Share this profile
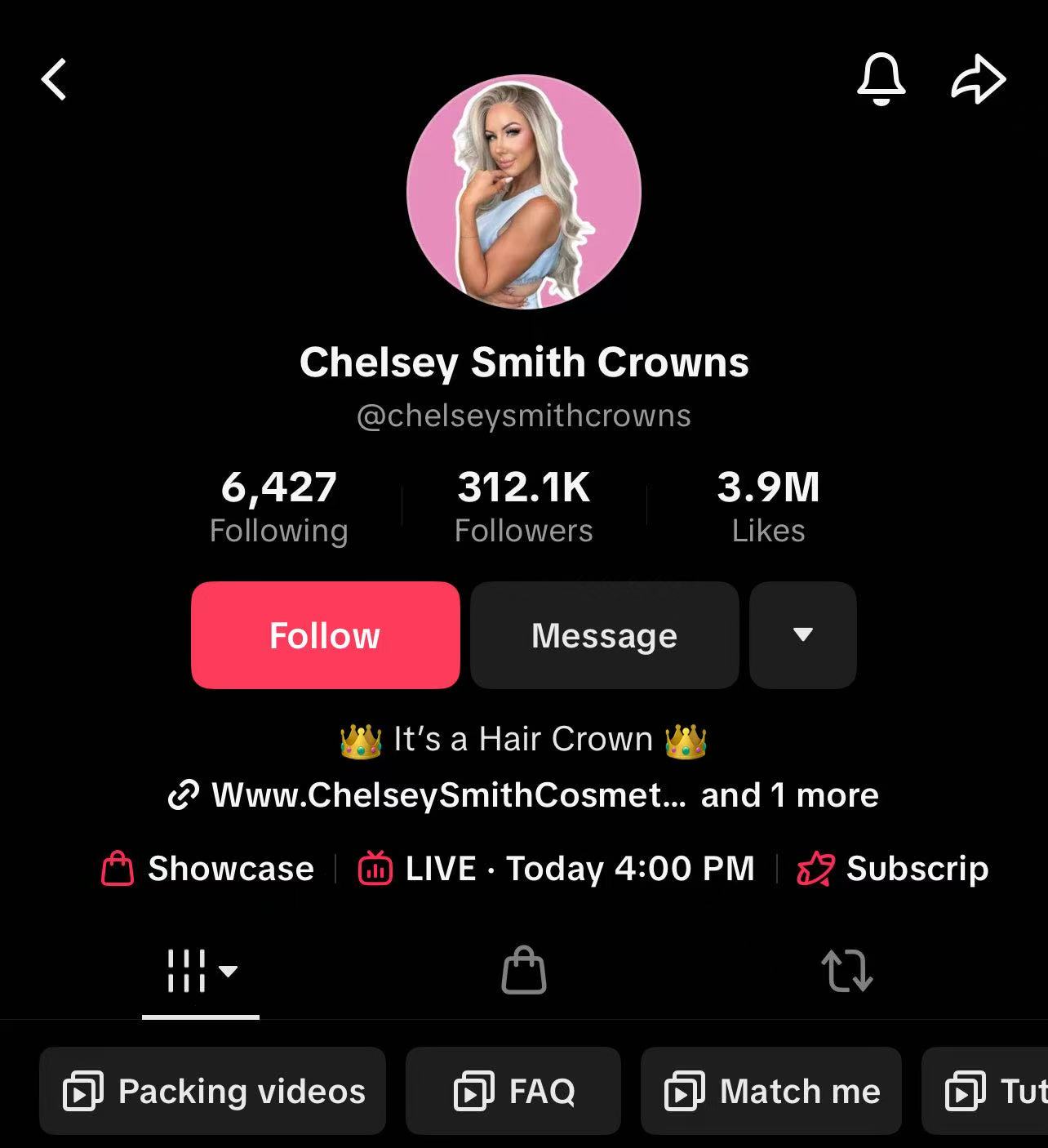 [978, 79]
